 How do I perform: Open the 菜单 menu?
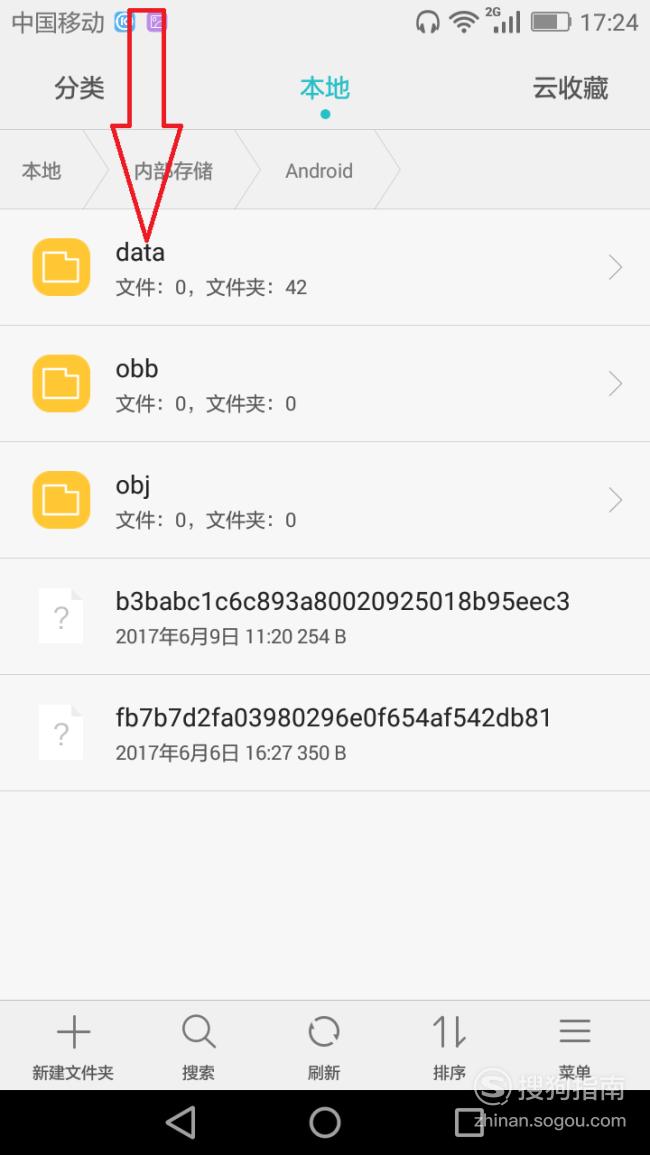click(x=575, y=1045)
